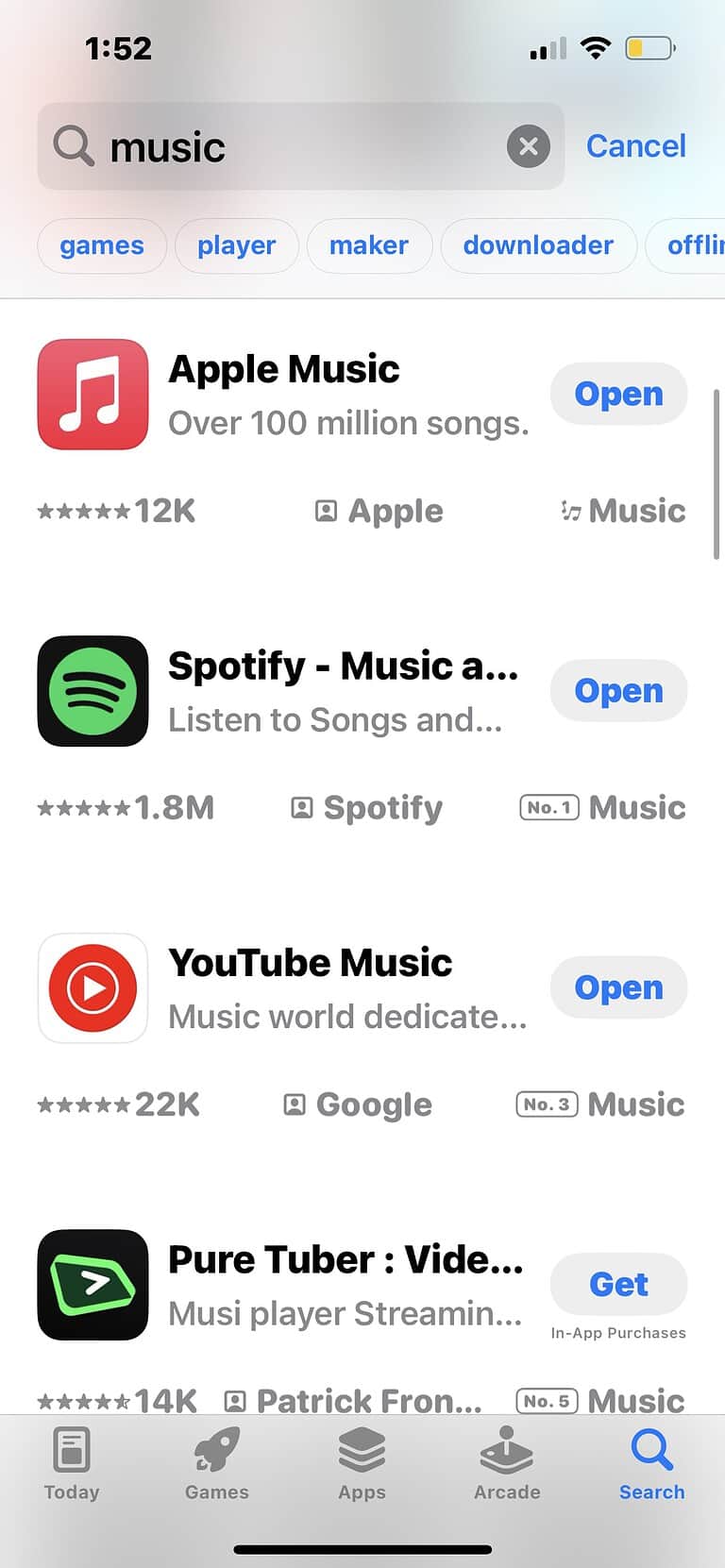Select the 'games' search suggestion chip

pos(101,245)
